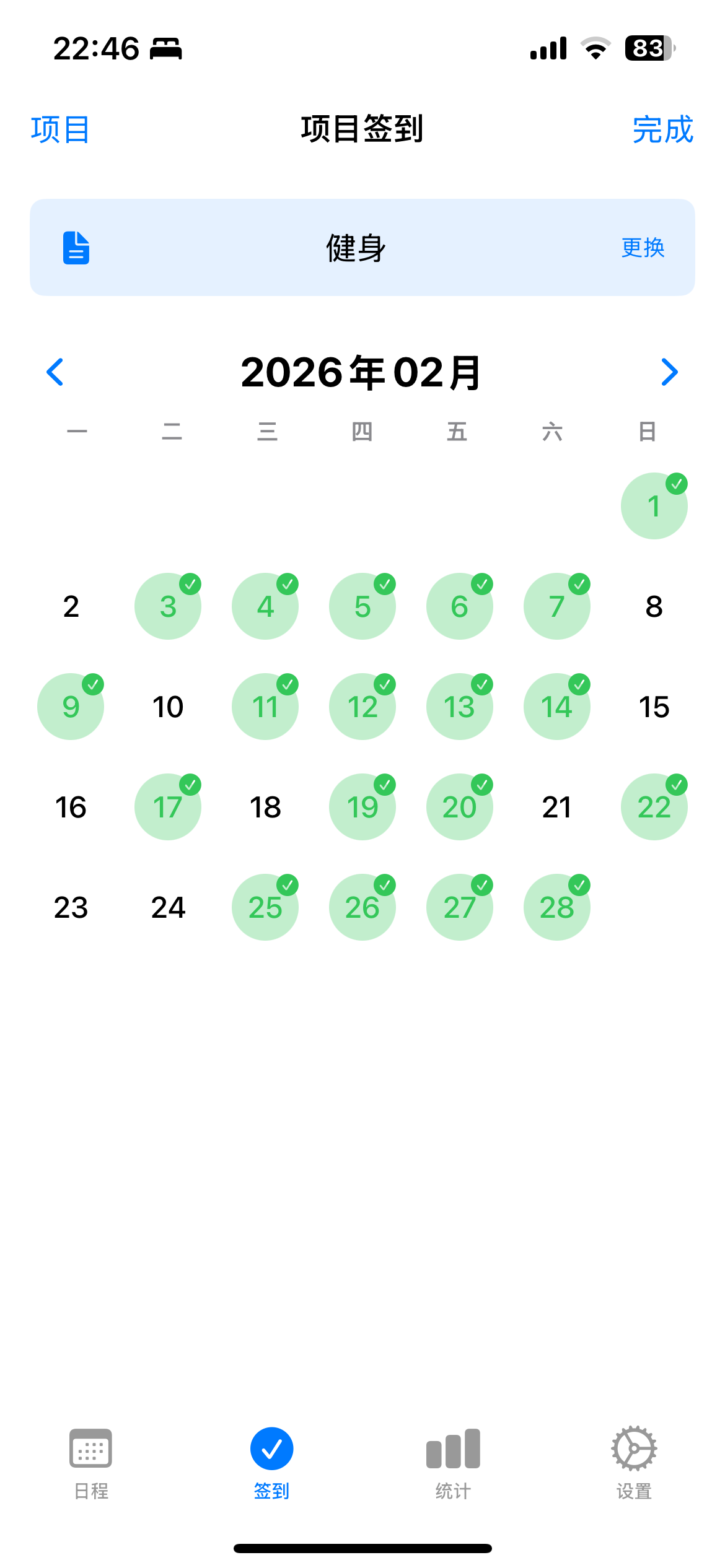This screenshot has width=725, height=1568.
Task: Tap checked day 9
Action: [71, 707]
